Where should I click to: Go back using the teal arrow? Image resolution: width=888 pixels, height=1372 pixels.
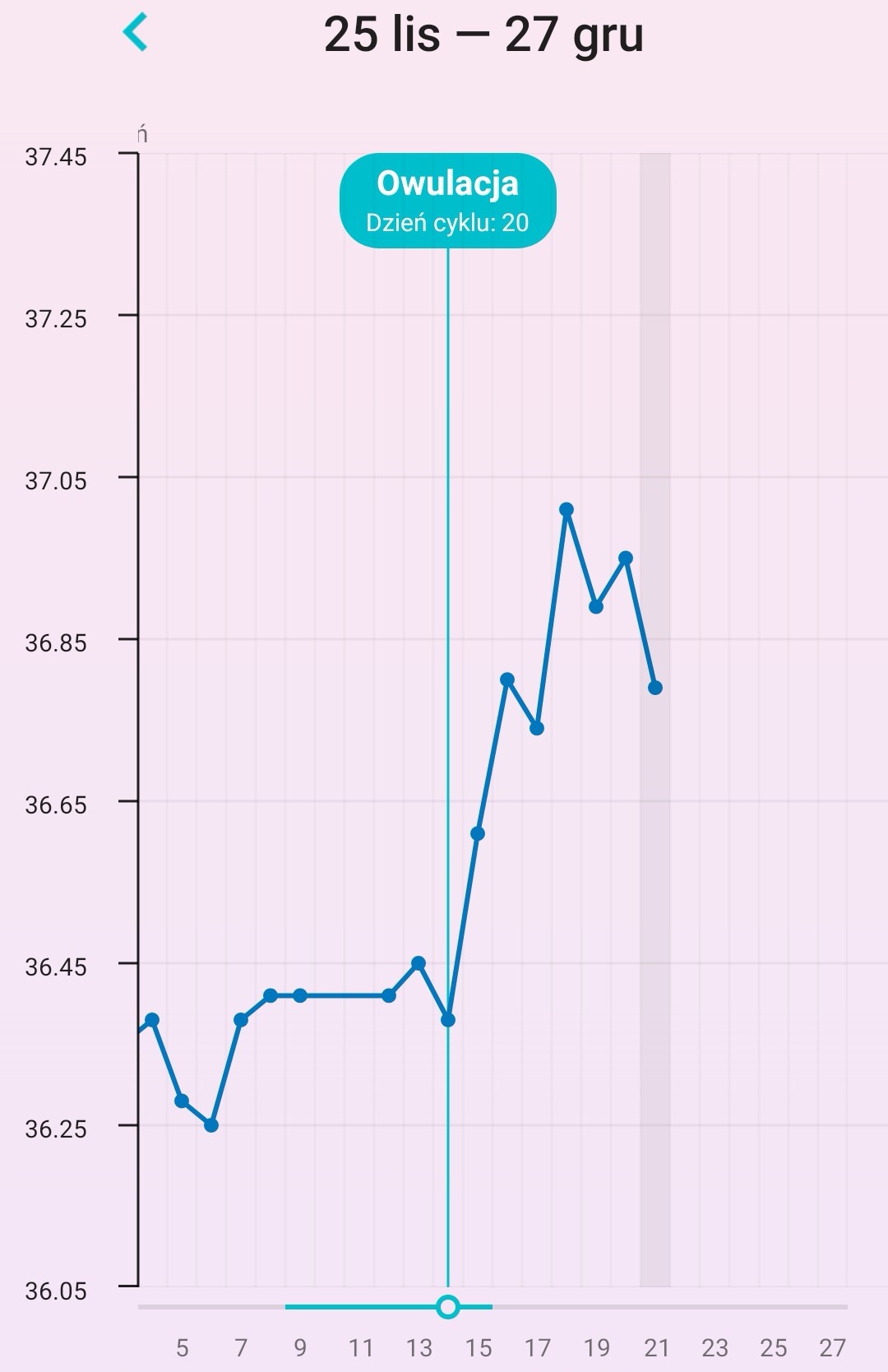(135, 33)
